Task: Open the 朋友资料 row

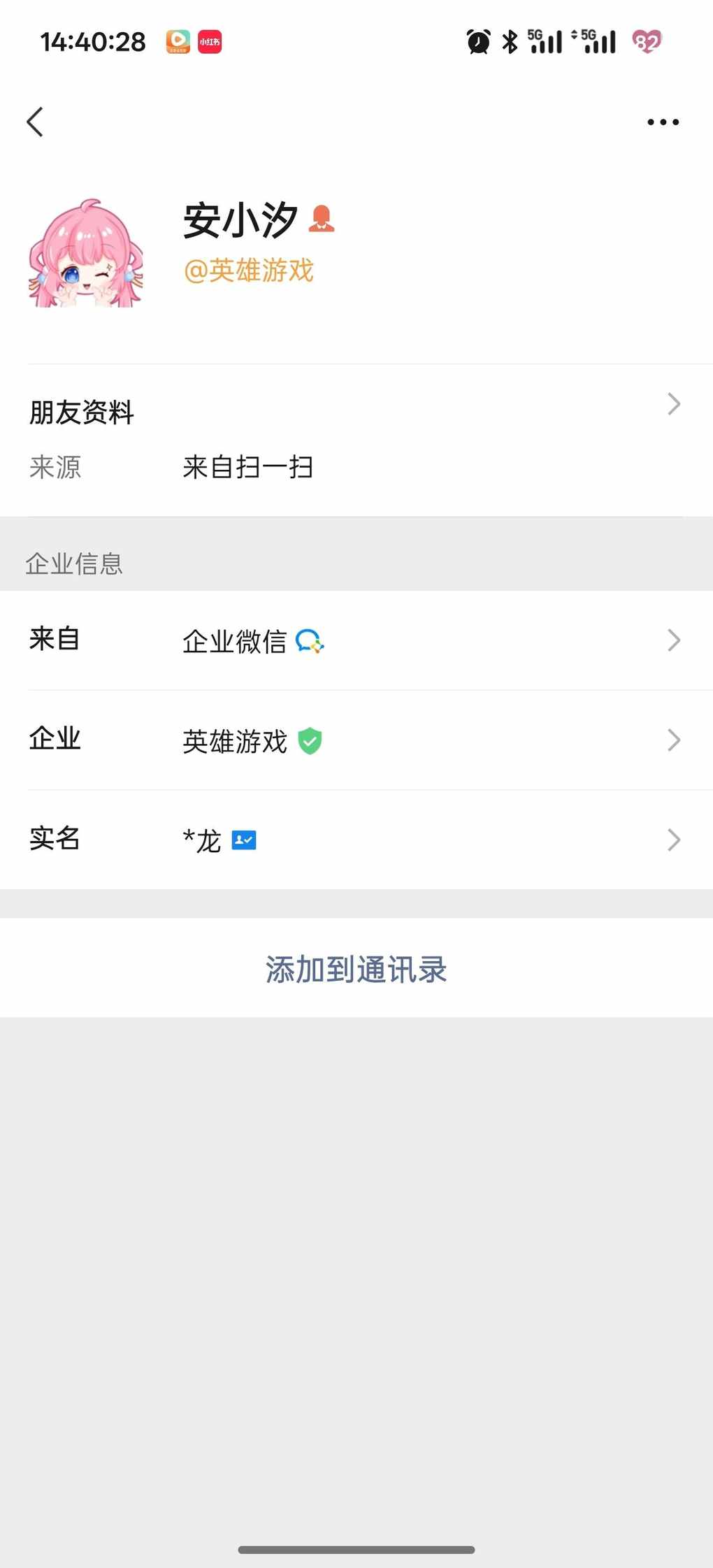Action: (356, 411)
